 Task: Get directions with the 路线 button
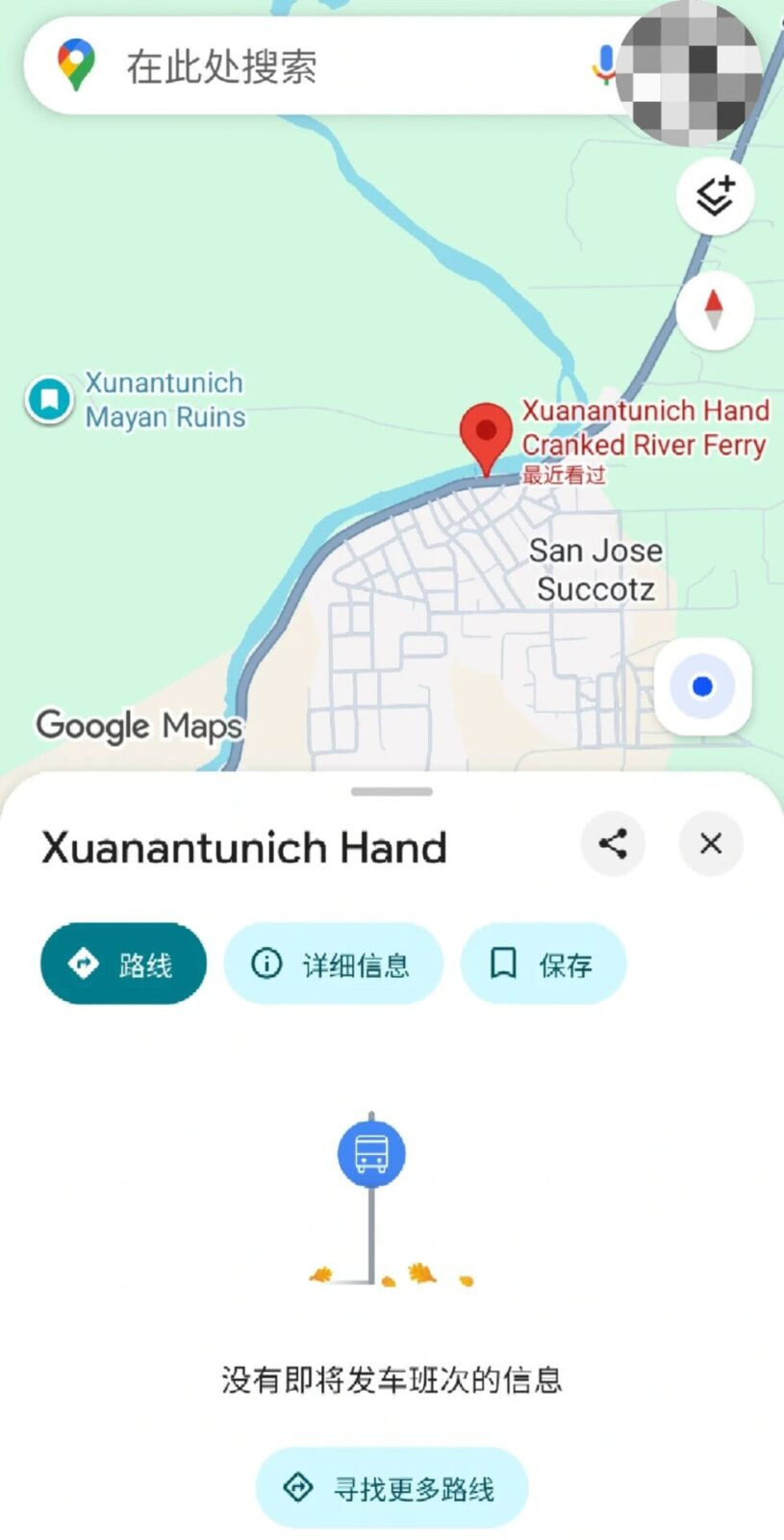(123, 963)
